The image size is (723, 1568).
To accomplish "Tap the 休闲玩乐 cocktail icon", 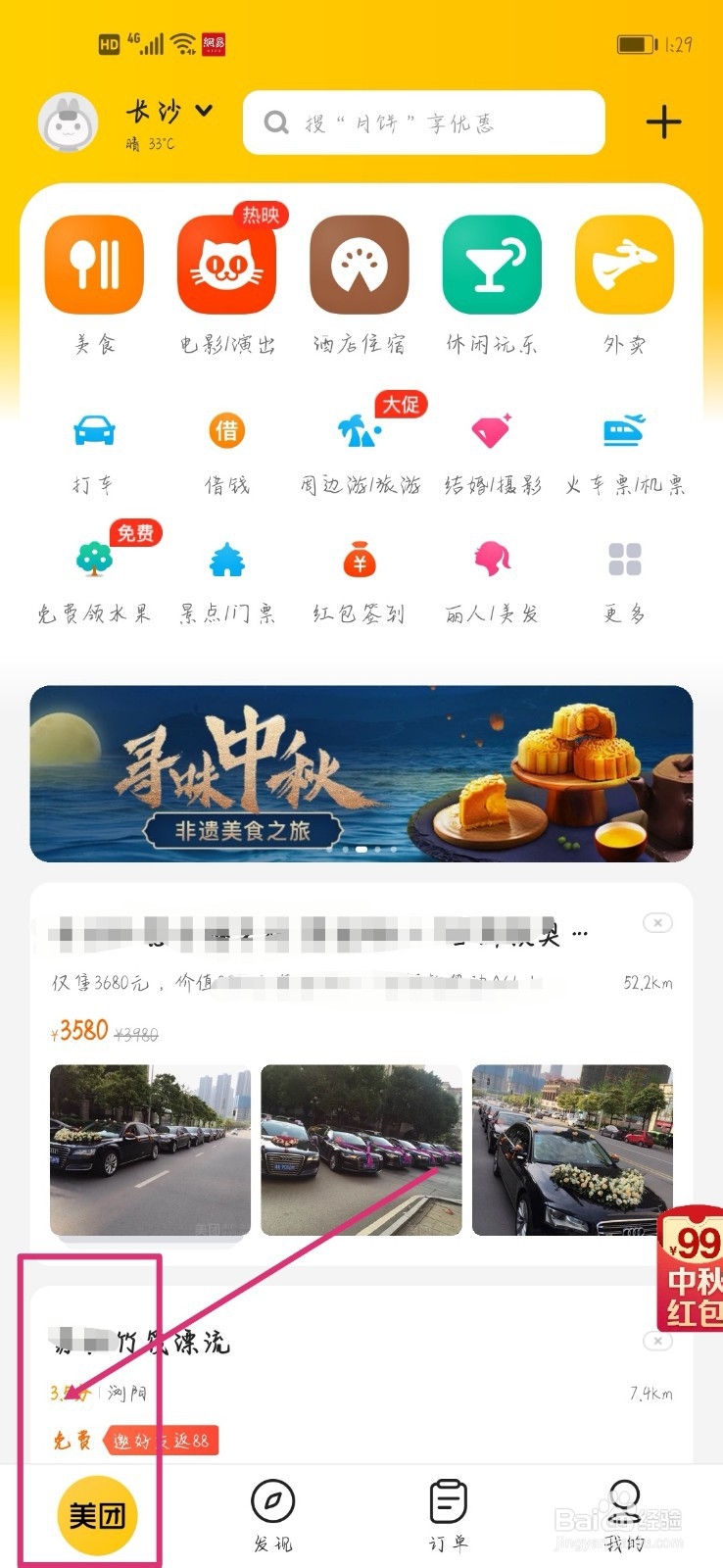I will [x=493, y=265].
